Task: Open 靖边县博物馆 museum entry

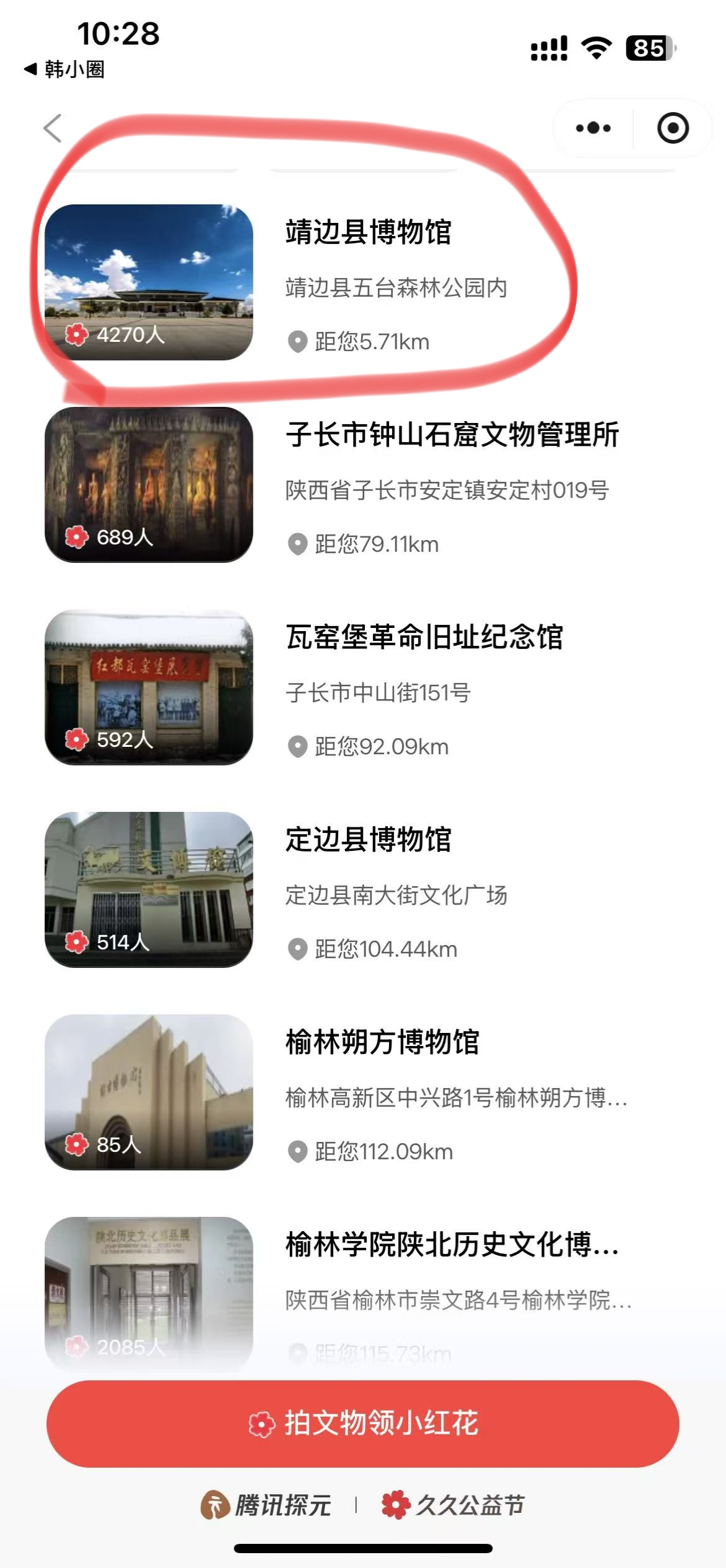Action: [368, 233]
